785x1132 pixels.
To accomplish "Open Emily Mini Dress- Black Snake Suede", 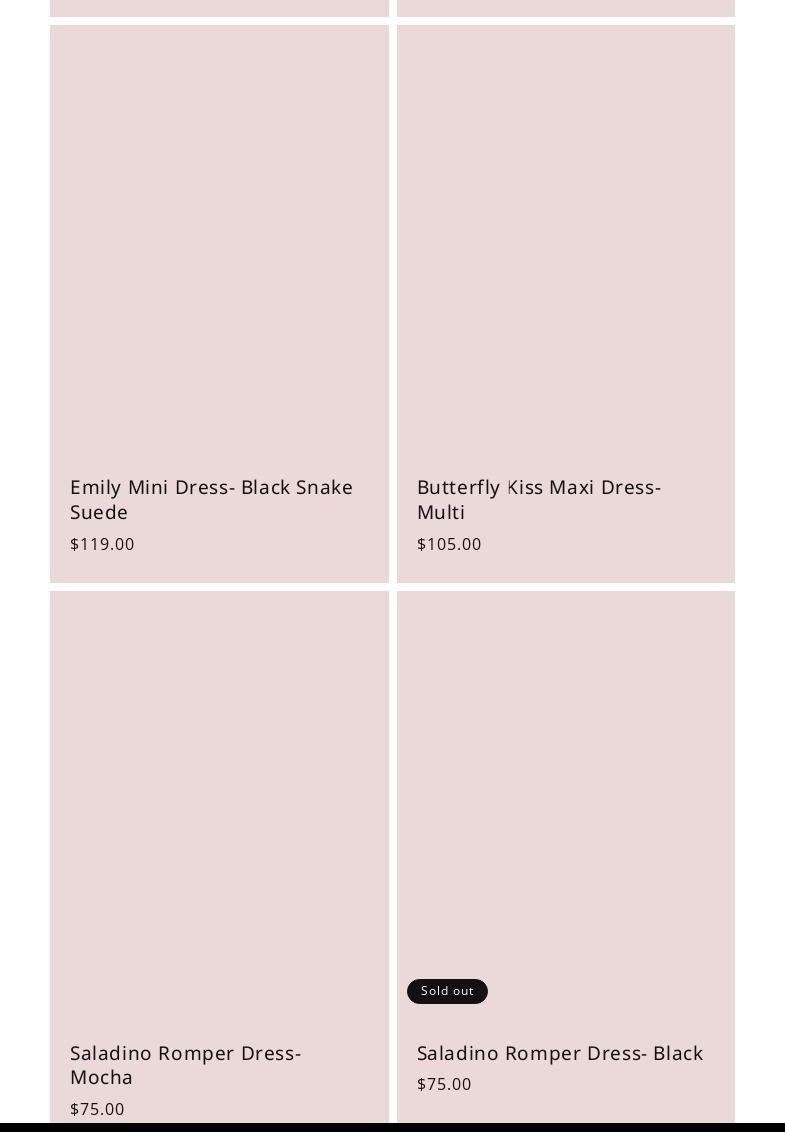I will [x=211, y=499].
